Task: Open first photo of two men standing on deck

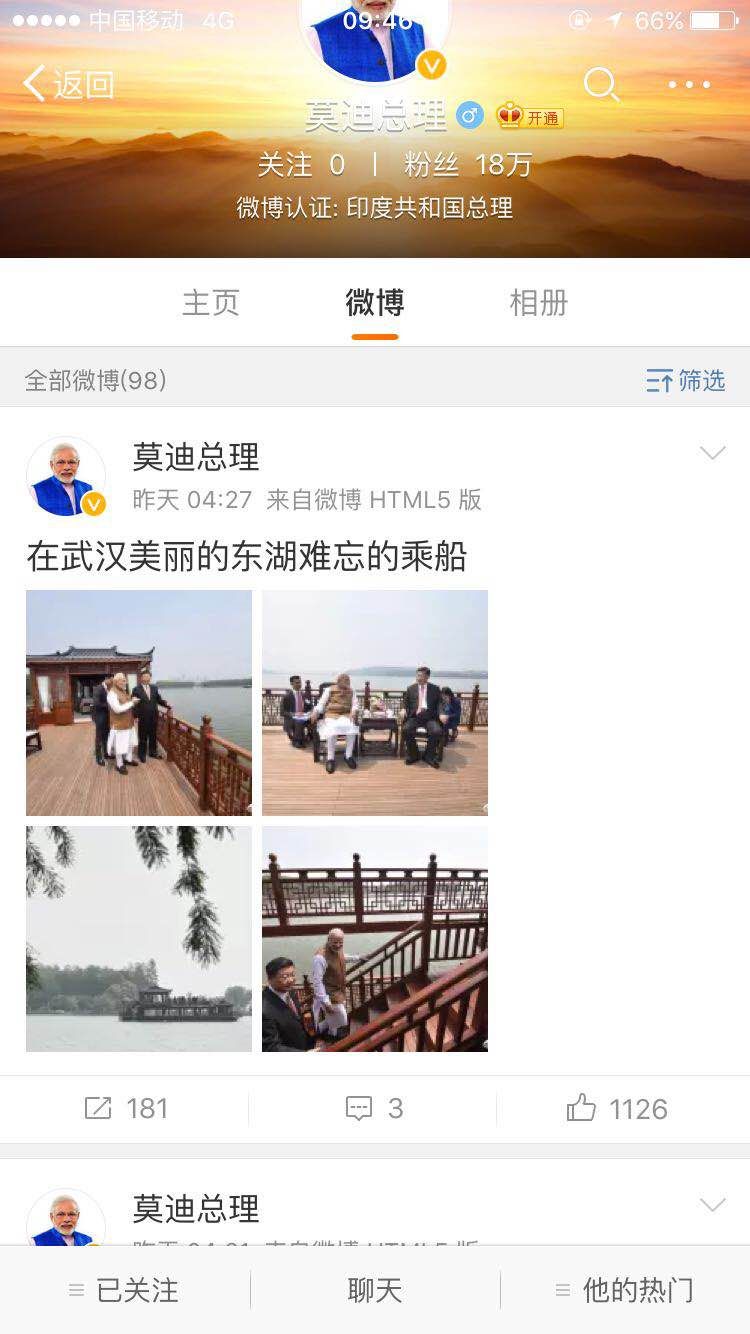Action: pos(139,702)
